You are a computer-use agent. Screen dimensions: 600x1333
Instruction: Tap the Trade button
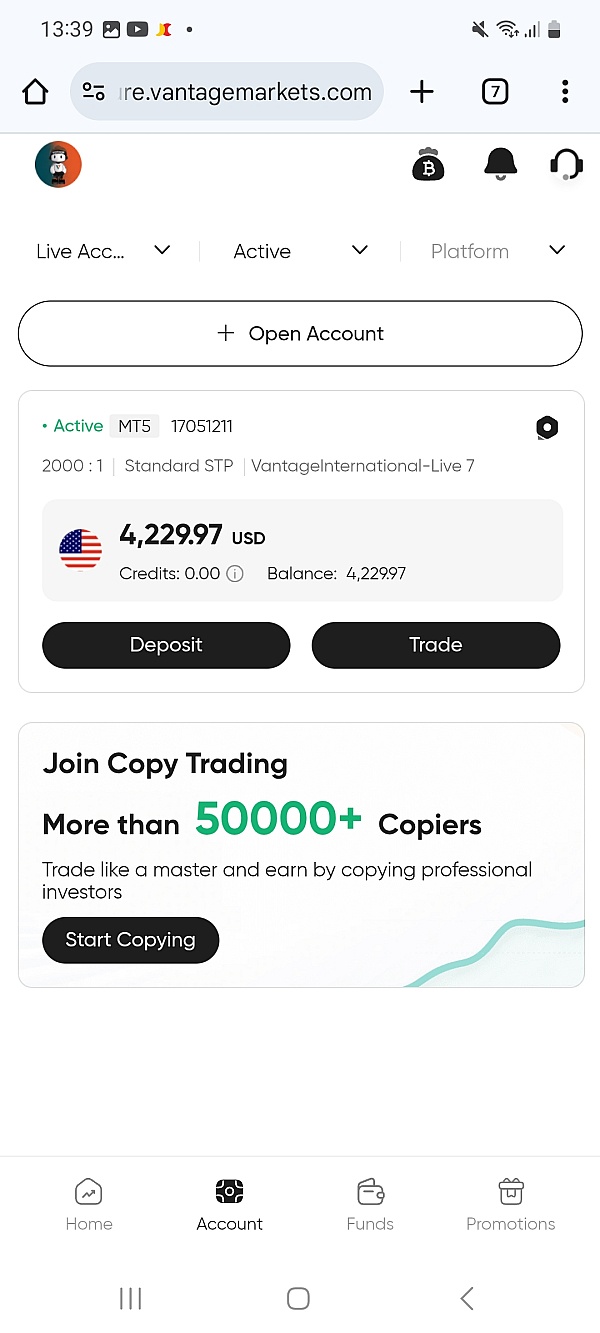[x=436, y=645]
